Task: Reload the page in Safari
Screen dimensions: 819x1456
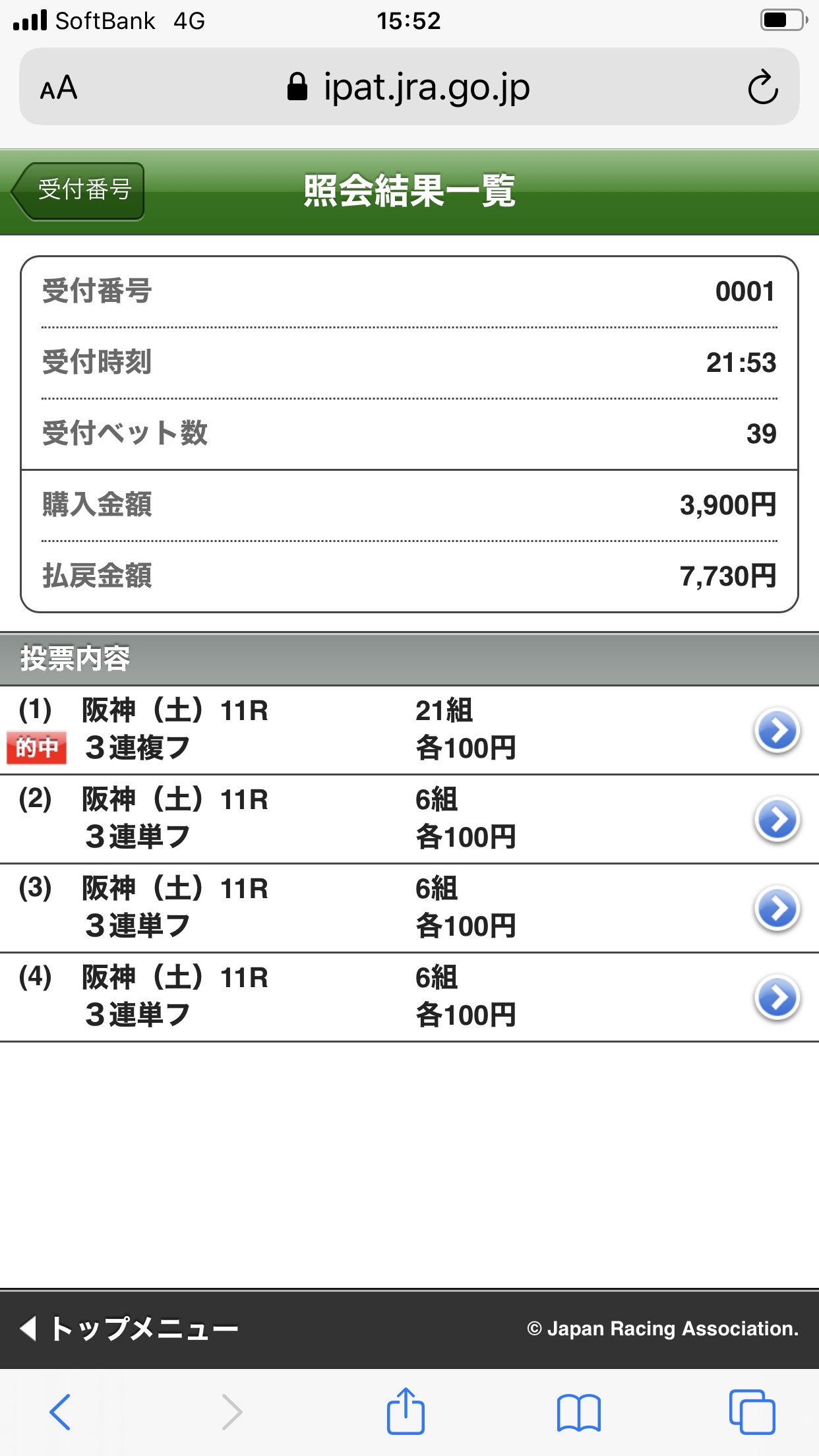Action: [x=762, y=87]
